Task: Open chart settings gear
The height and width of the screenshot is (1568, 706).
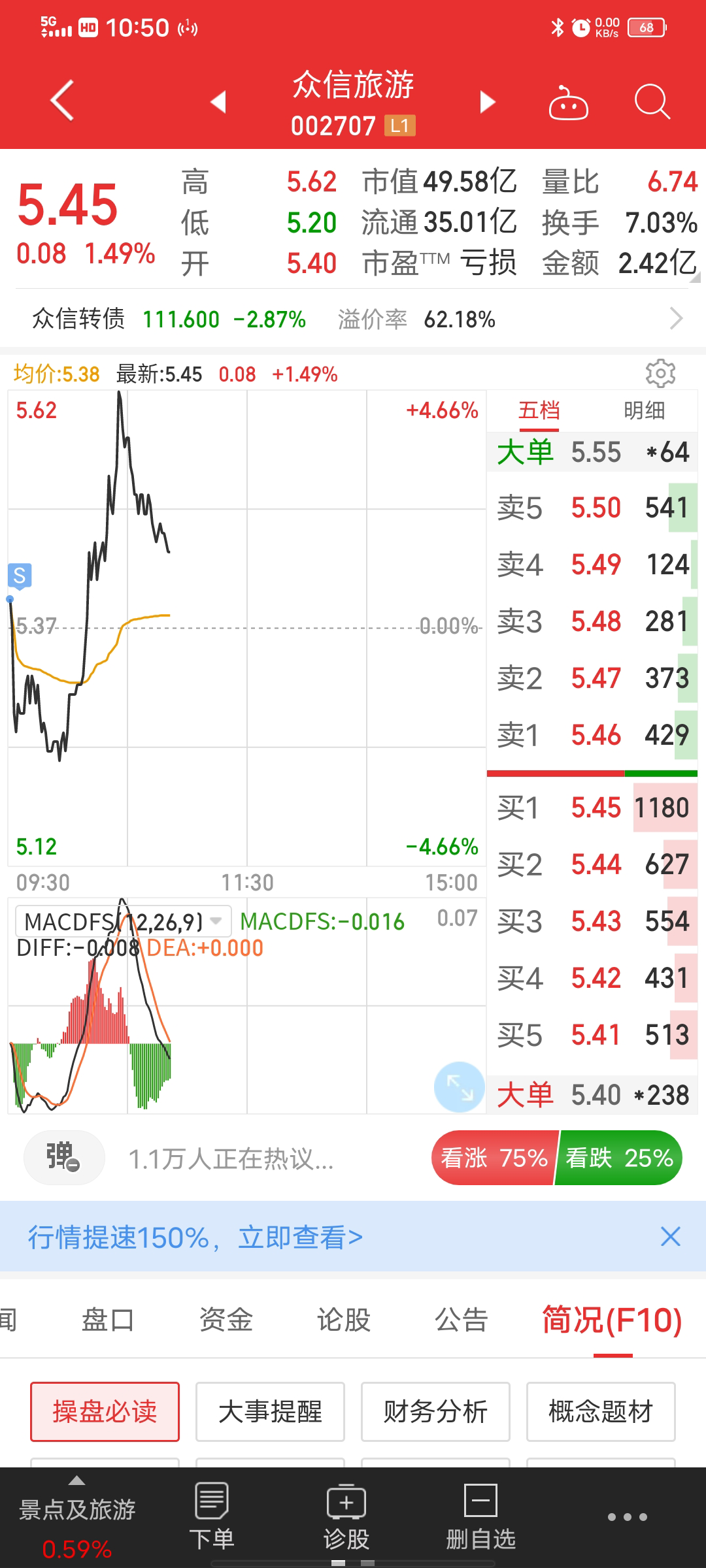Action: pos(660,374)
